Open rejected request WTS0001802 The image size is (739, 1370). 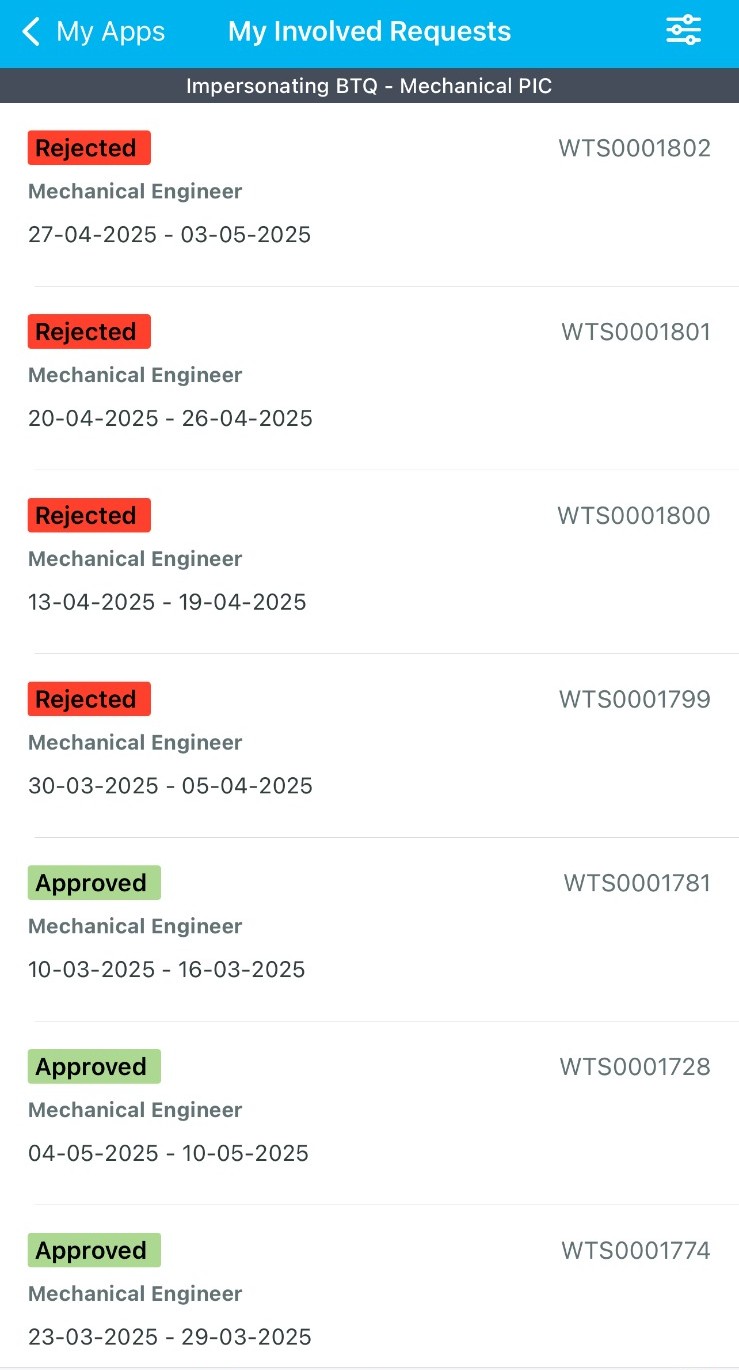tap(369, 192)
